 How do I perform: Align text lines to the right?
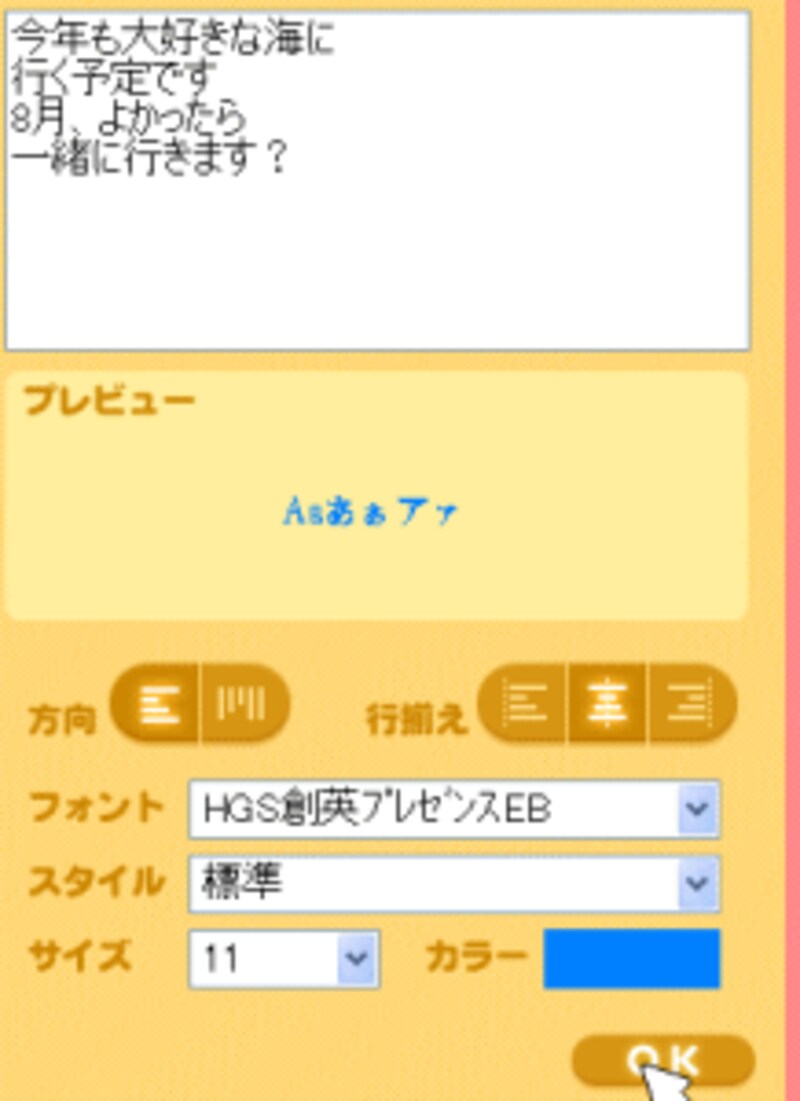coord(692,706)
